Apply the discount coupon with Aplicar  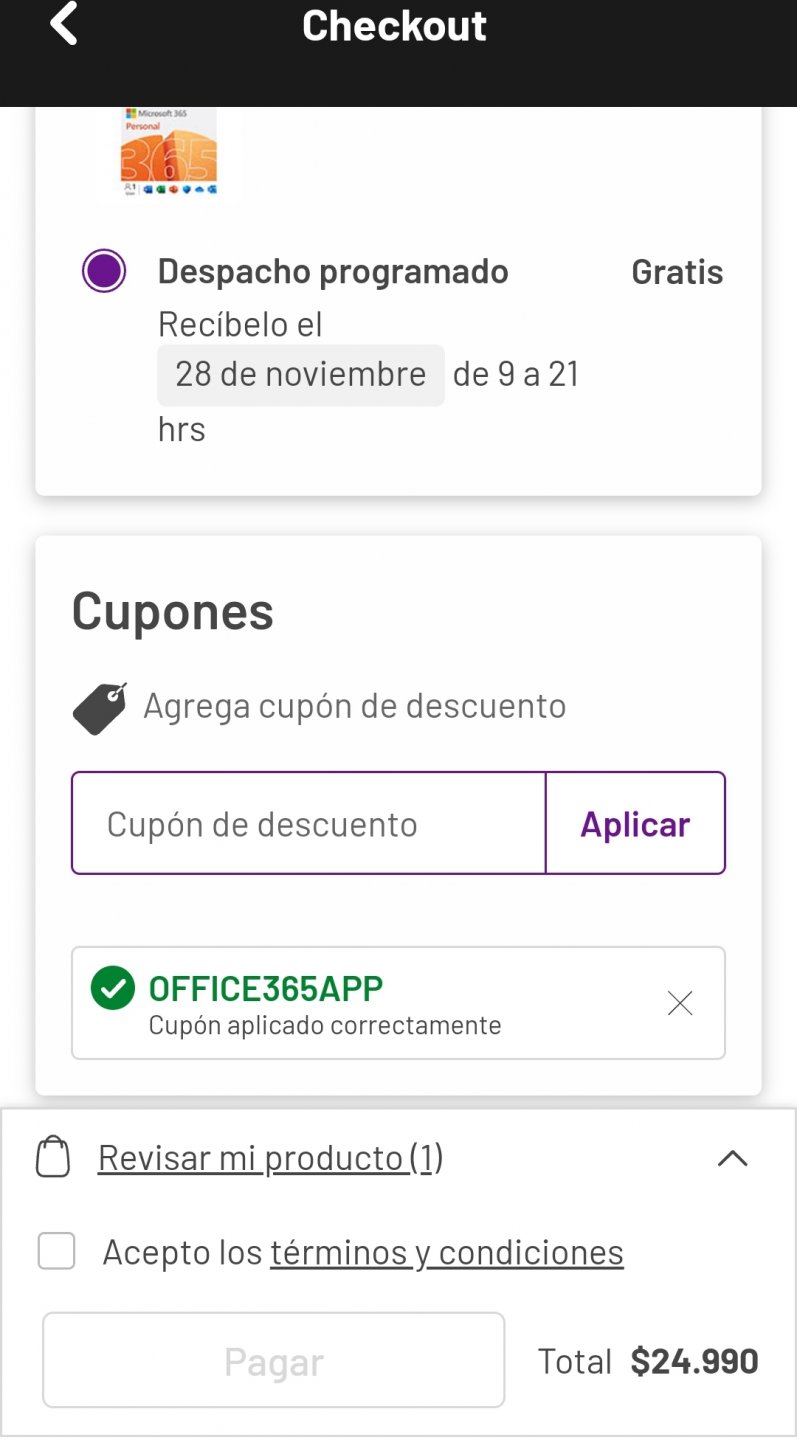[x=635, y=823]
